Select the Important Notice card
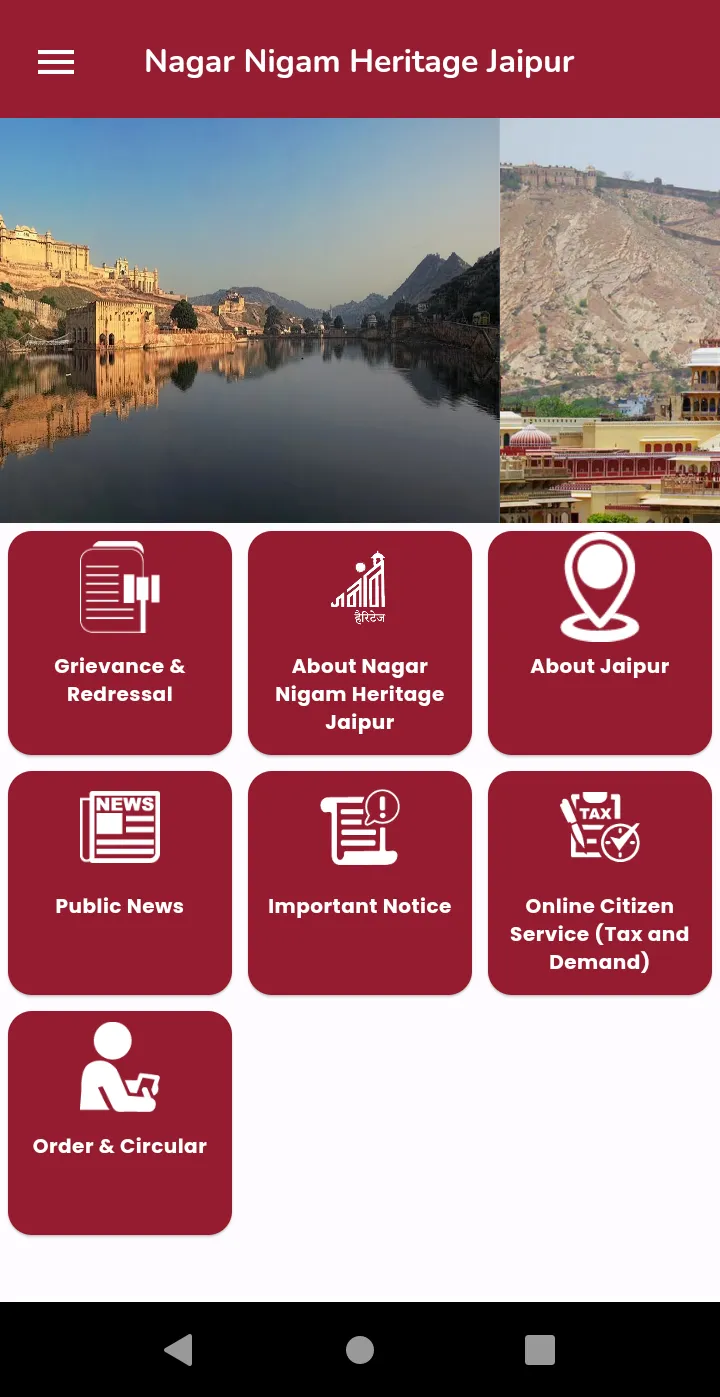The image size is (720, 1397). point(360,883)
